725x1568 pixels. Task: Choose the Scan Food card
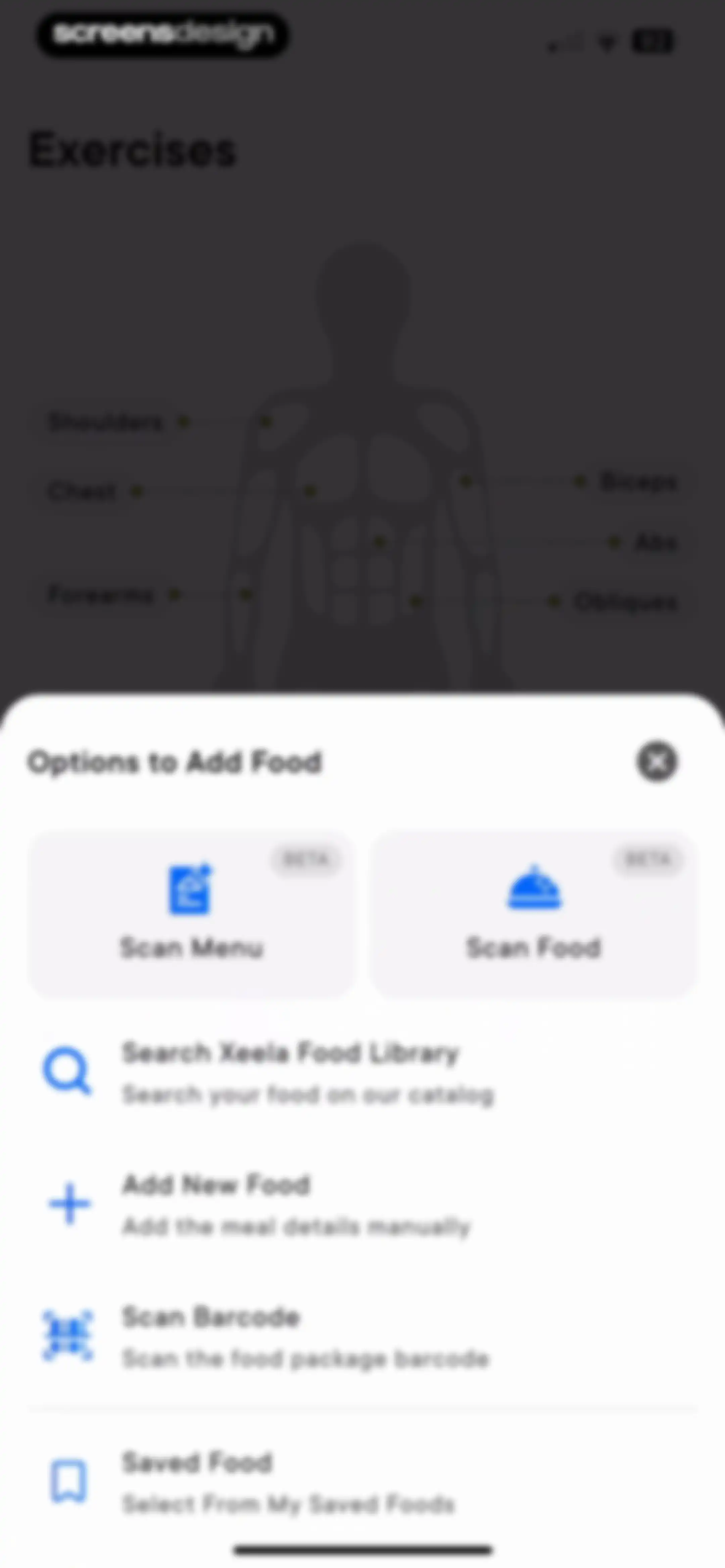click(x=534, y=915)
